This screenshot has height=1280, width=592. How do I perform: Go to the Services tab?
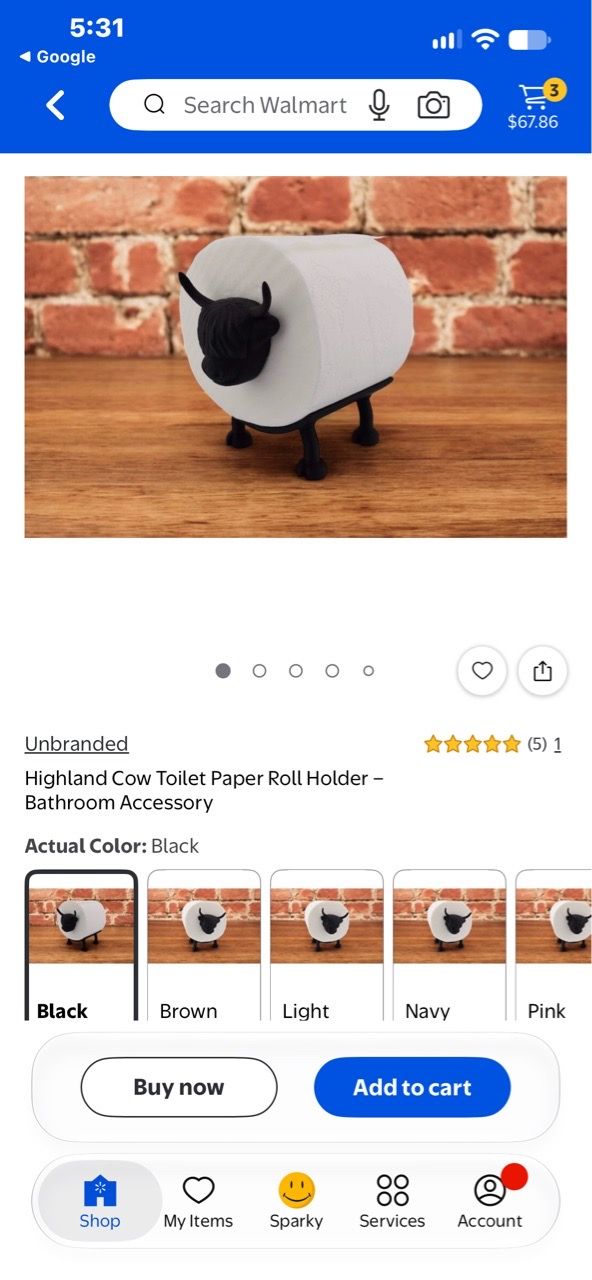(392, 1202)
